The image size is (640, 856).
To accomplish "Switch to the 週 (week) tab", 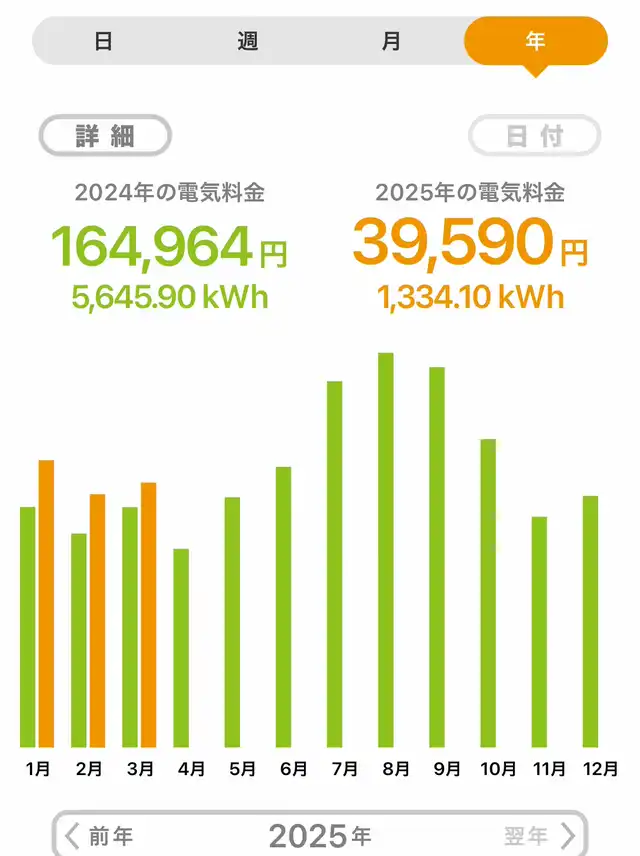I will [x=247, y=41].
